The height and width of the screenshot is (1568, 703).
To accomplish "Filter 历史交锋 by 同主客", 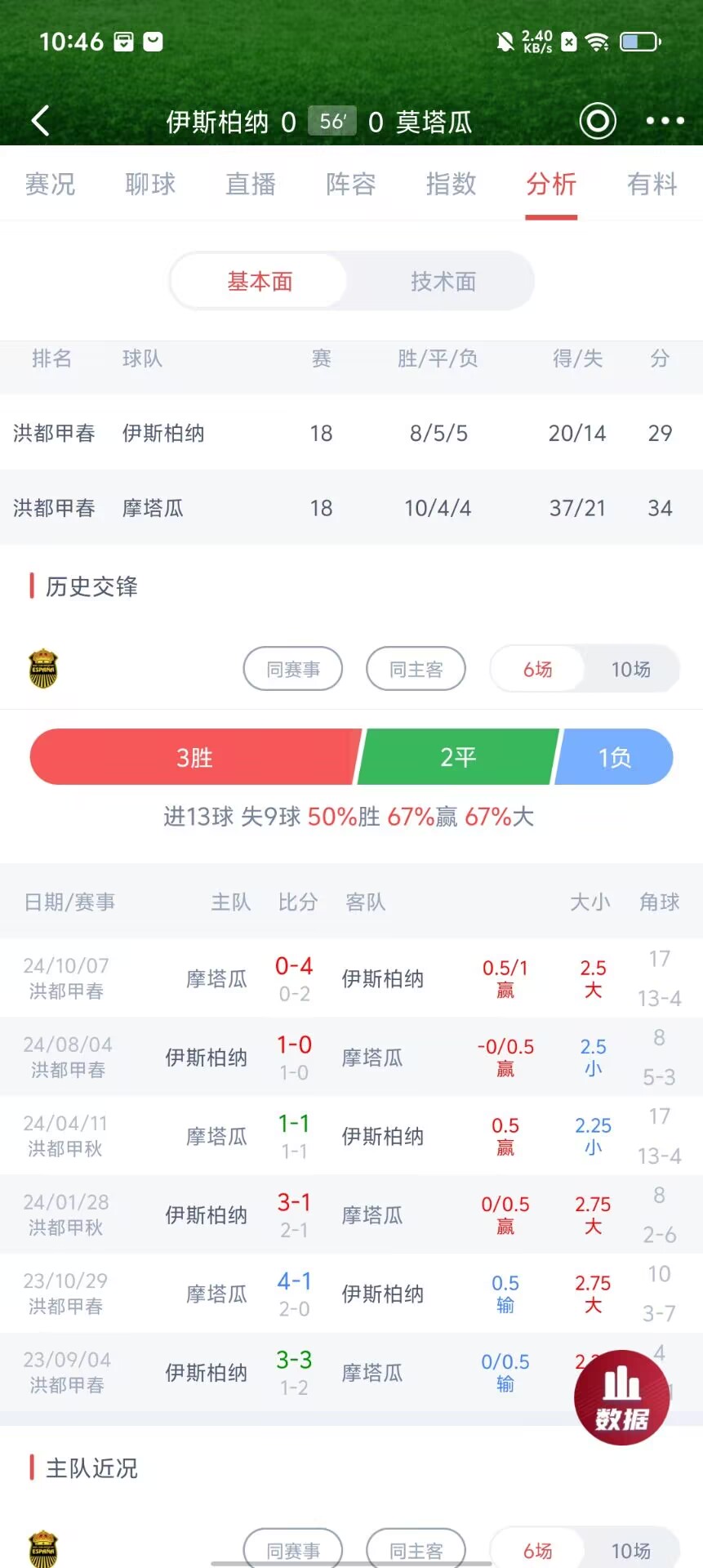I will tap(416, 670).
